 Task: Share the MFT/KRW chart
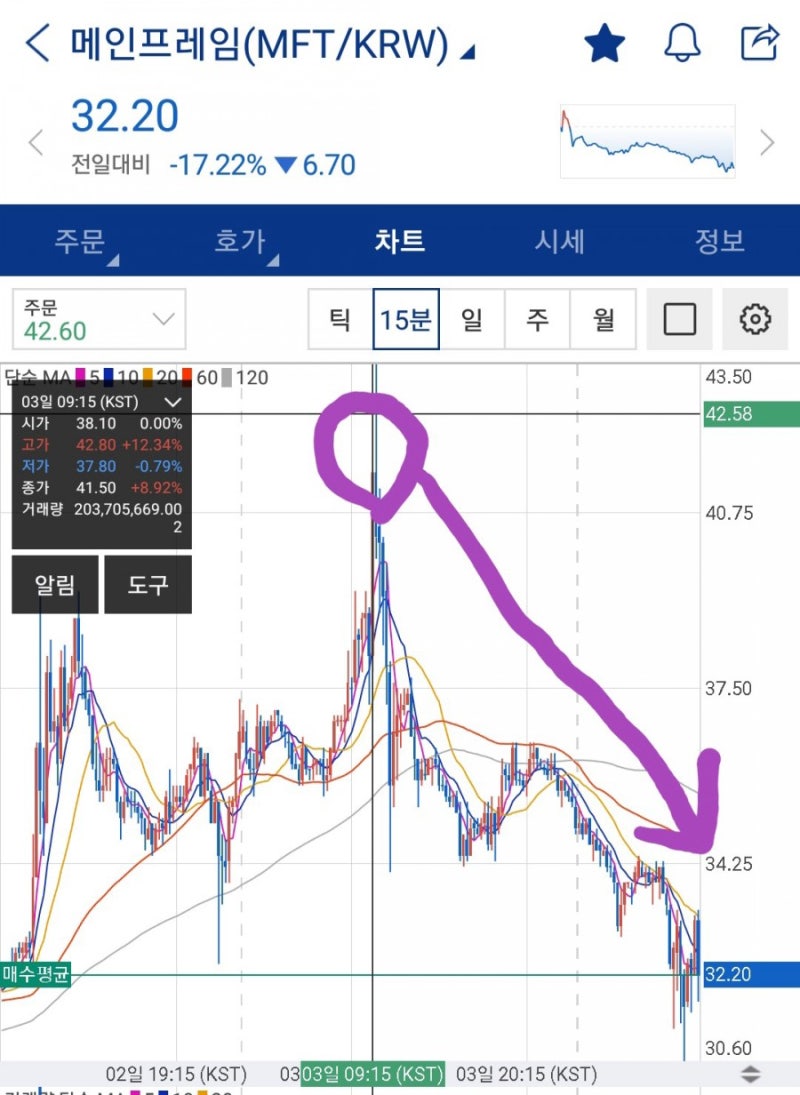760,42
